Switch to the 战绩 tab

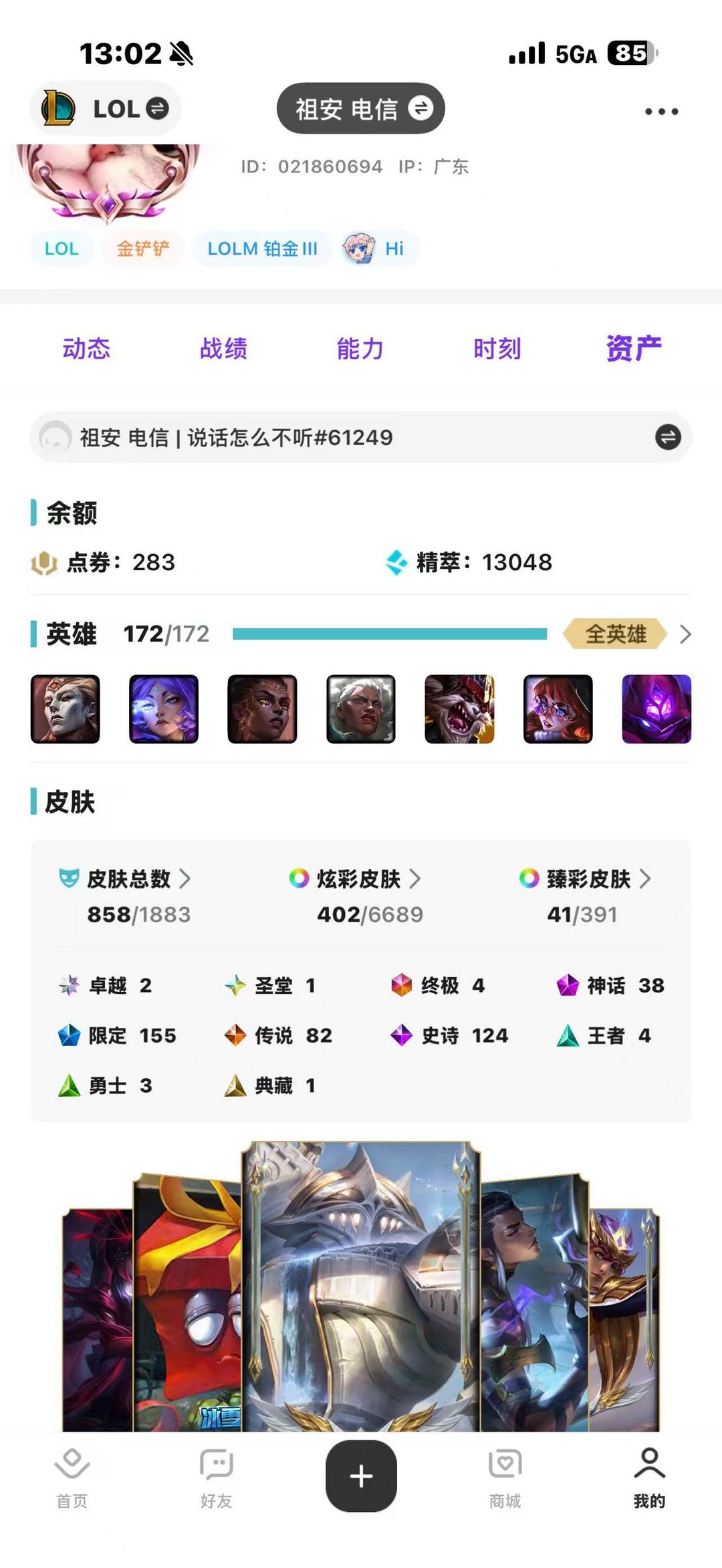click(x=223, y=349)
